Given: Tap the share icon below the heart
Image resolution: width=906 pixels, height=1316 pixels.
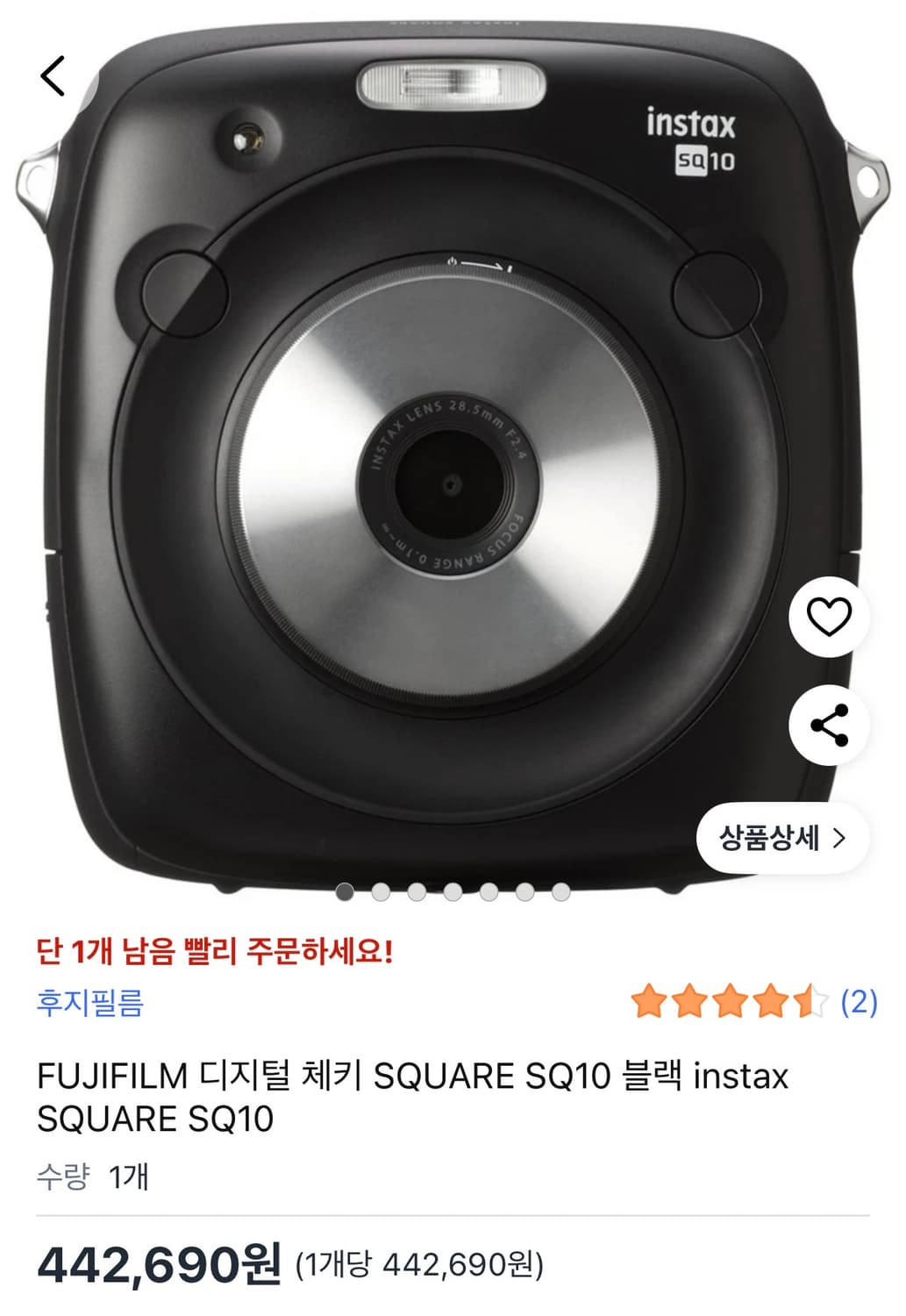Looking at the screenshot, I should point(828,725).
